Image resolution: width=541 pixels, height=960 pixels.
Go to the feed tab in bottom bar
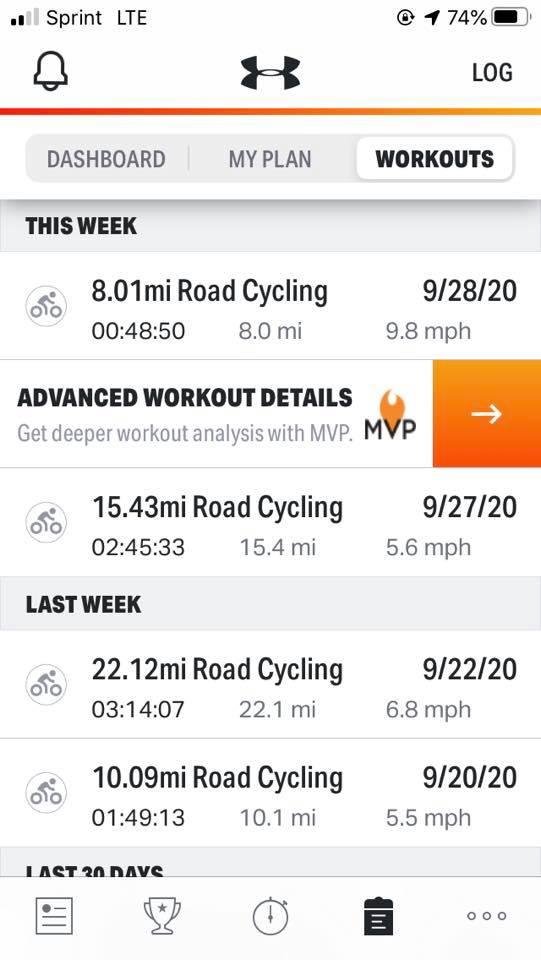click(54, 916)
